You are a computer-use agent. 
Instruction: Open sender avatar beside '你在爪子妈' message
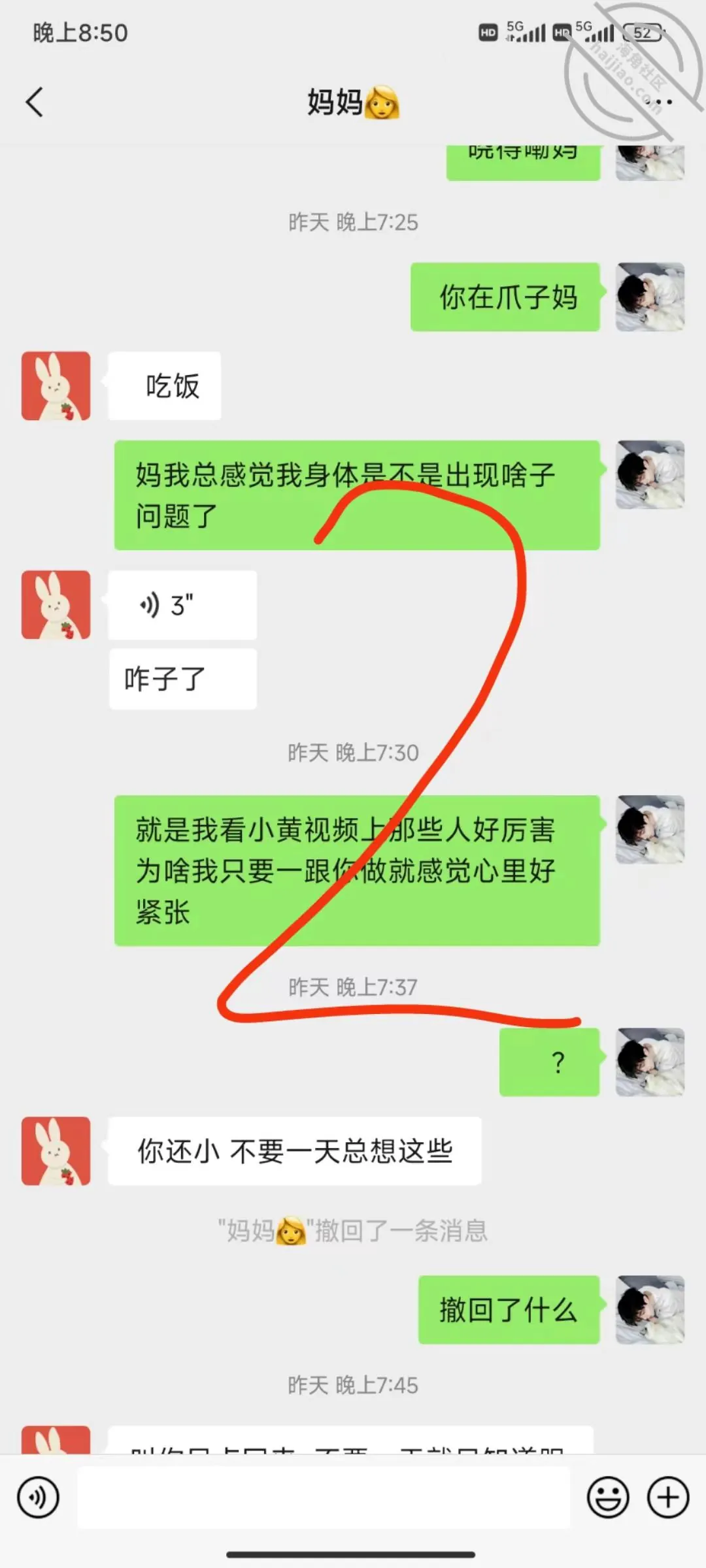(650, 297)
